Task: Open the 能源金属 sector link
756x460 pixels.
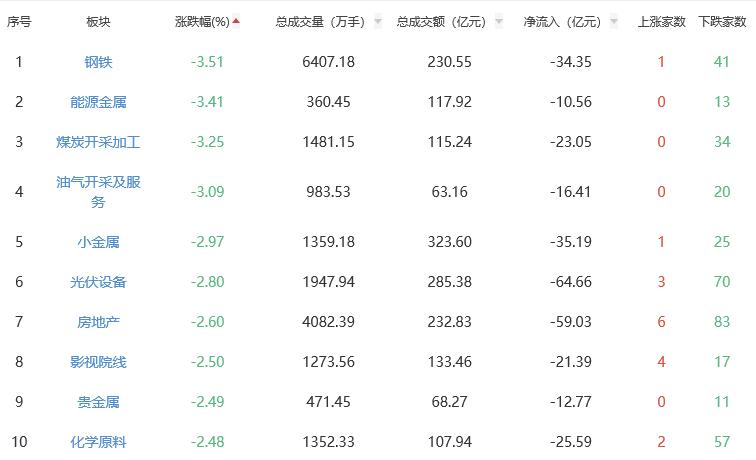Action: click(x=98, y=102)
